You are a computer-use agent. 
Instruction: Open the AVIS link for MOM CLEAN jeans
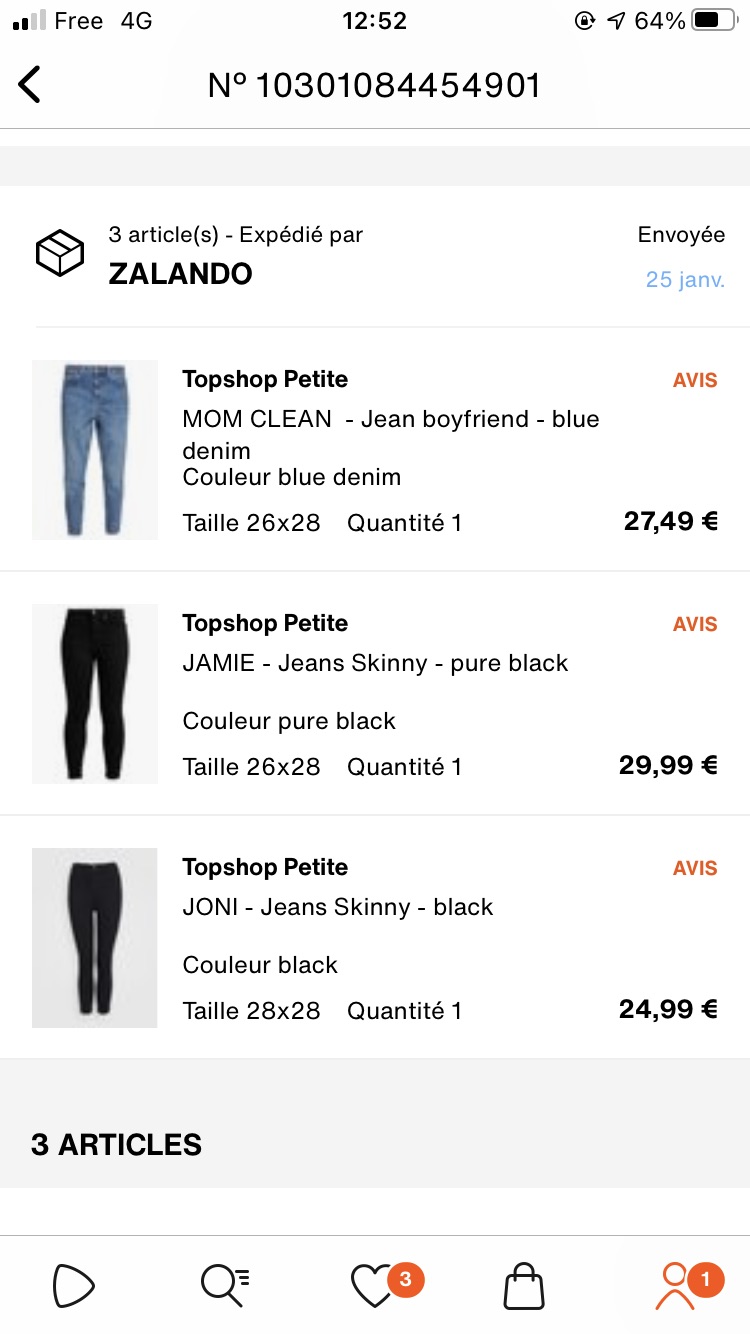tap(694, 380)
